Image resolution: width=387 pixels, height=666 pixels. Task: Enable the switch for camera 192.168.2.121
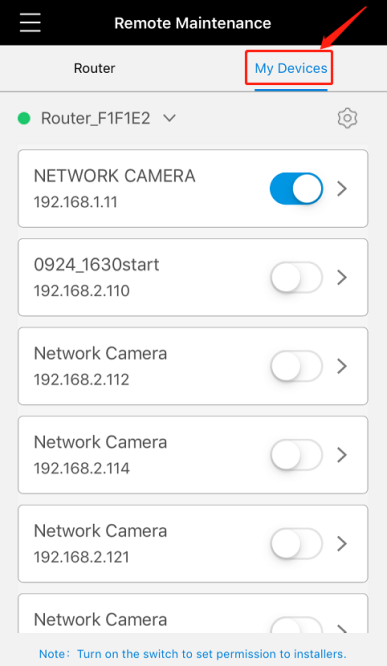[x=296, y=544]
